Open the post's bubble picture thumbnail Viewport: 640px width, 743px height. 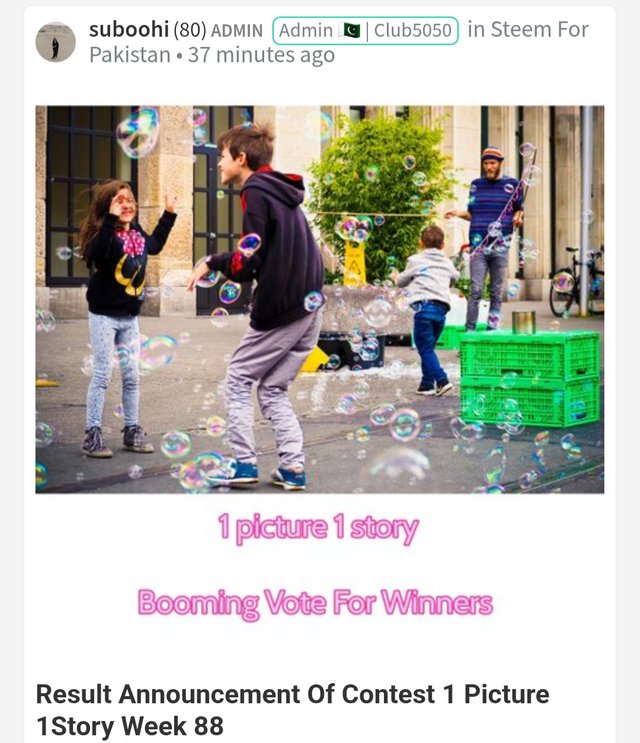(x=319, y=299)
